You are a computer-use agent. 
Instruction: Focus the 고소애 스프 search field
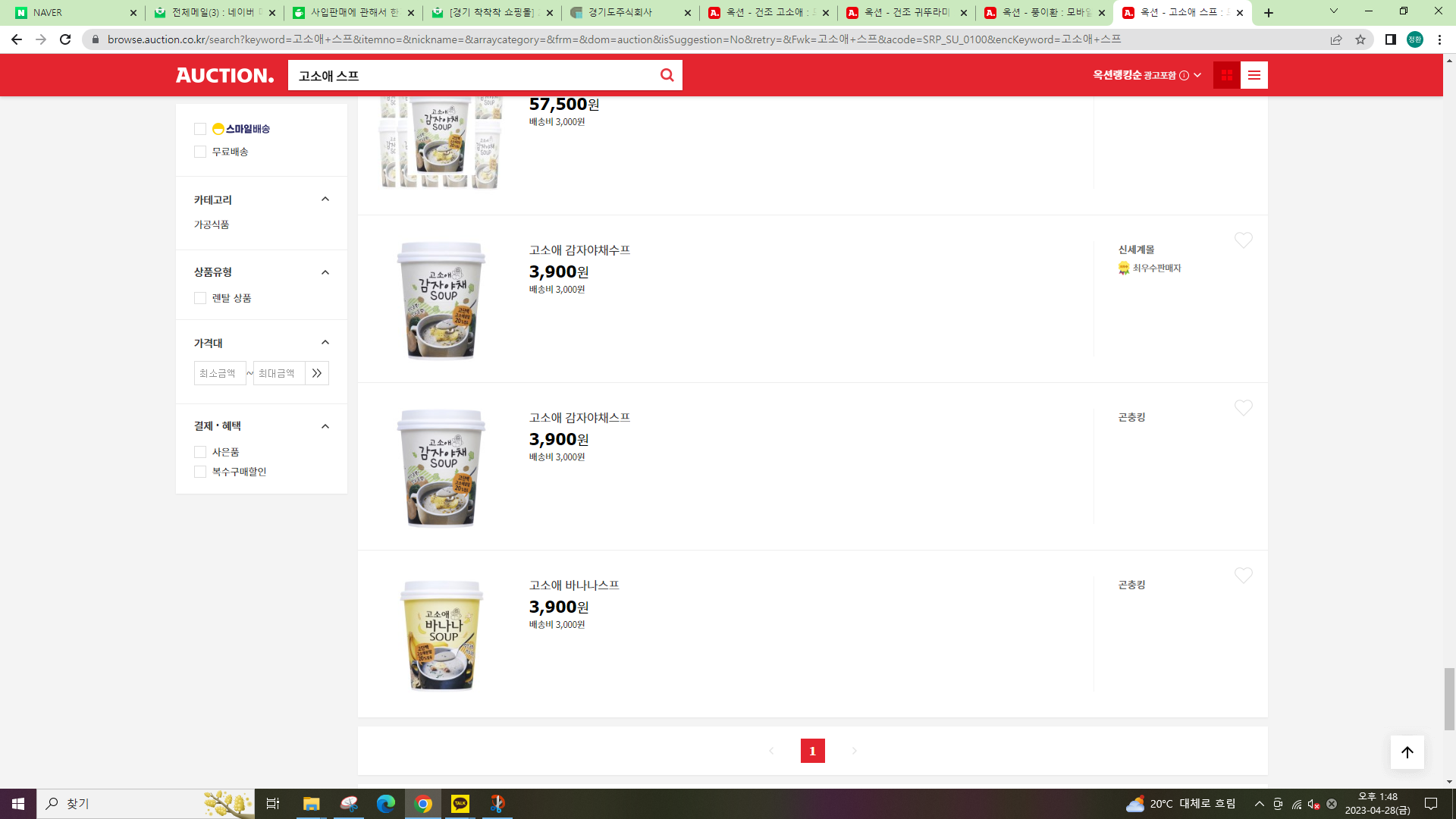pos(470,75)
